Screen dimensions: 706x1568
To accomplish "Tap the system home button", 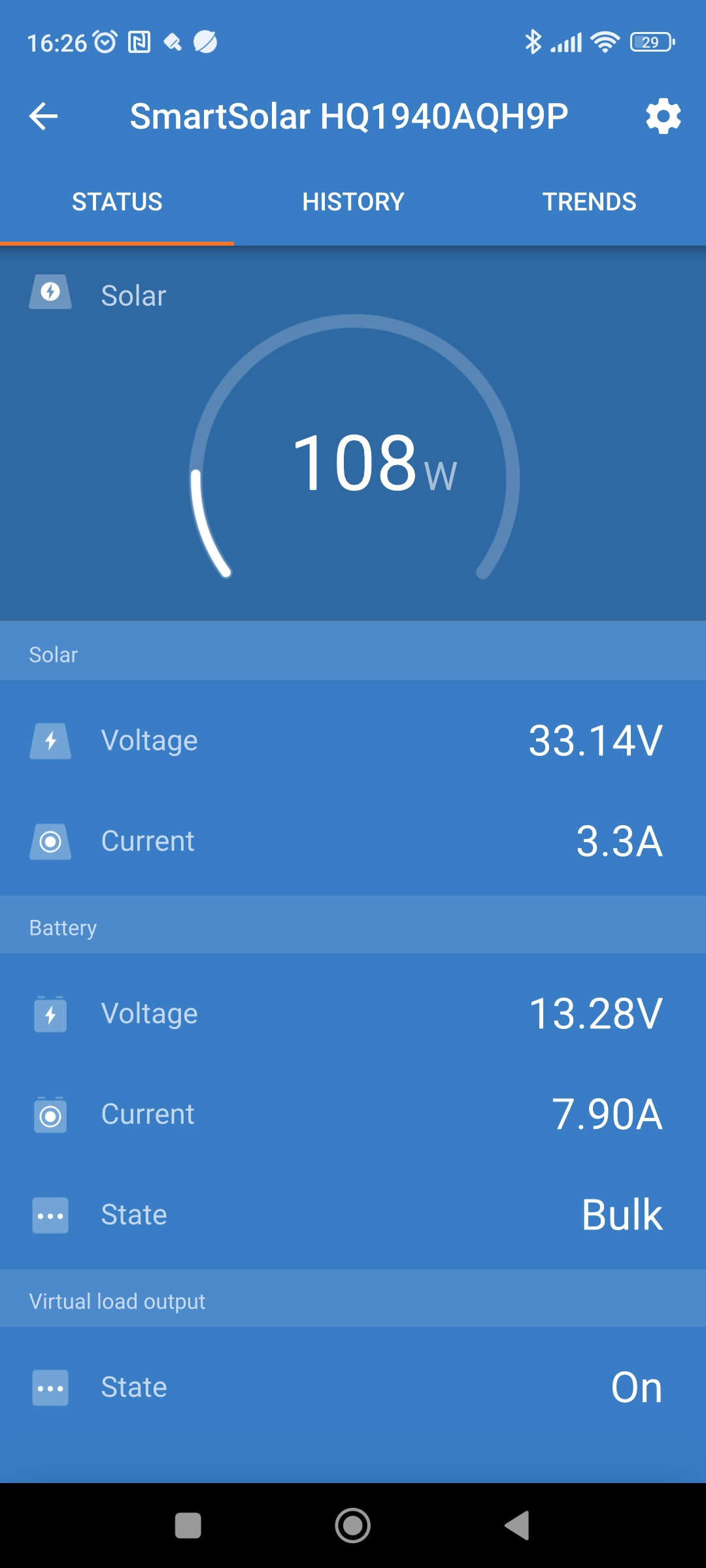I will (353, 1526).
